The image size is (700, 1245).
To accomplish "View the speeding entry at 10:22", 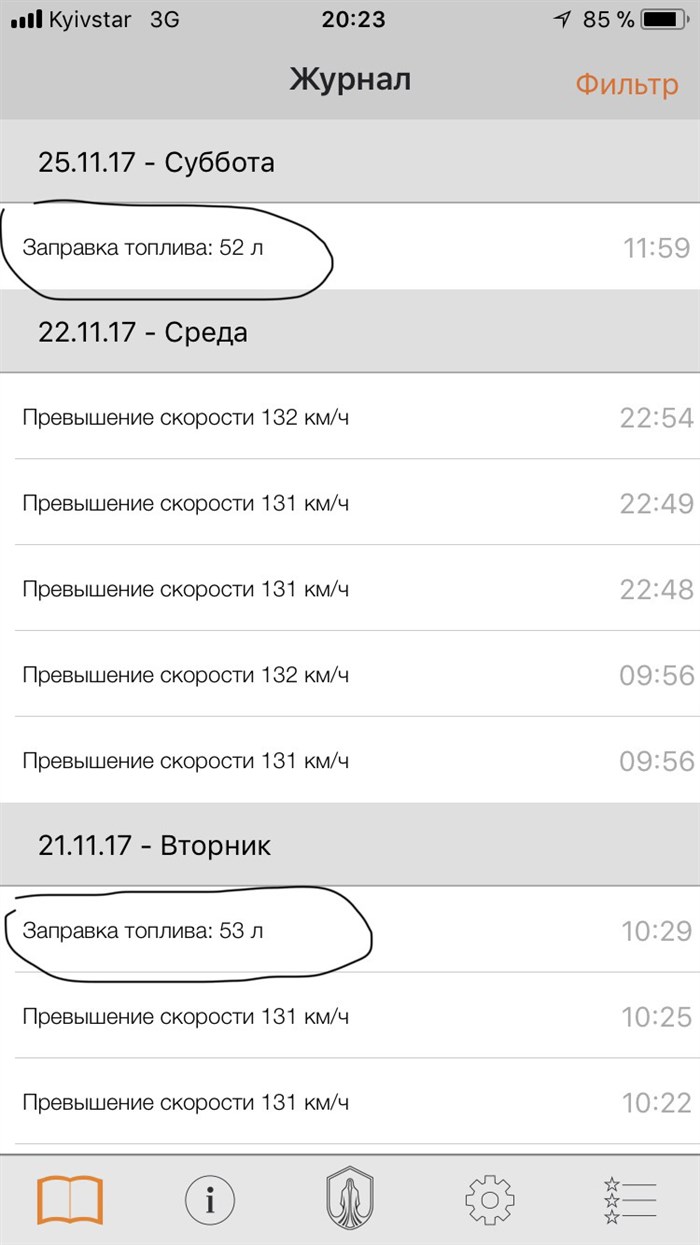I will click(350, 1102).
